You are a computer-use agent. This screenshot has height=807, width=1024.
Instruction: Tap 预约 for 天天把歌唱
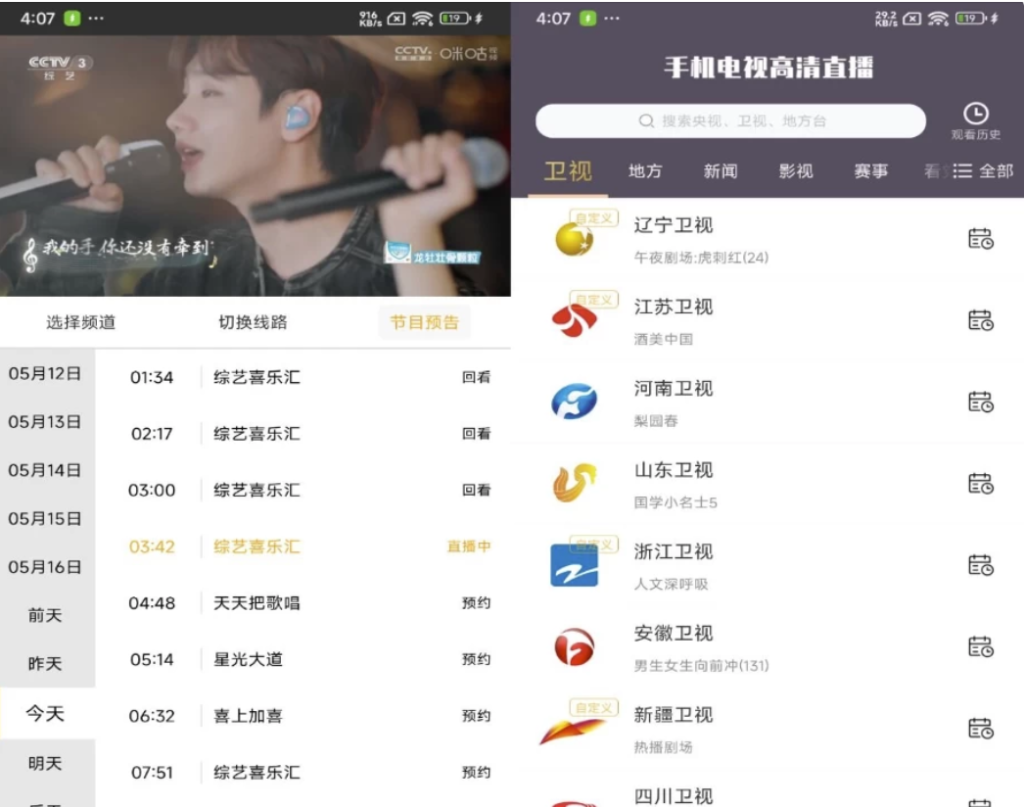pyautogui.click(x=476, y=603)
